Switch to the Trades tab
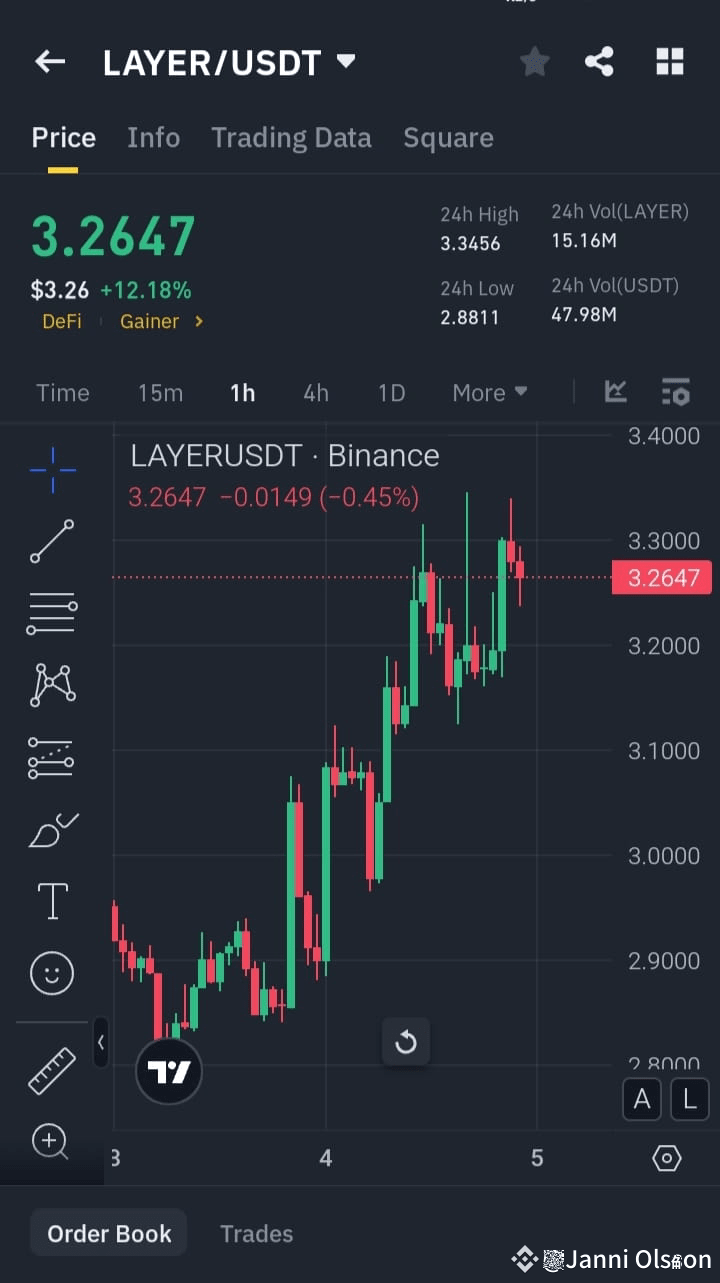 (256, 1233)
